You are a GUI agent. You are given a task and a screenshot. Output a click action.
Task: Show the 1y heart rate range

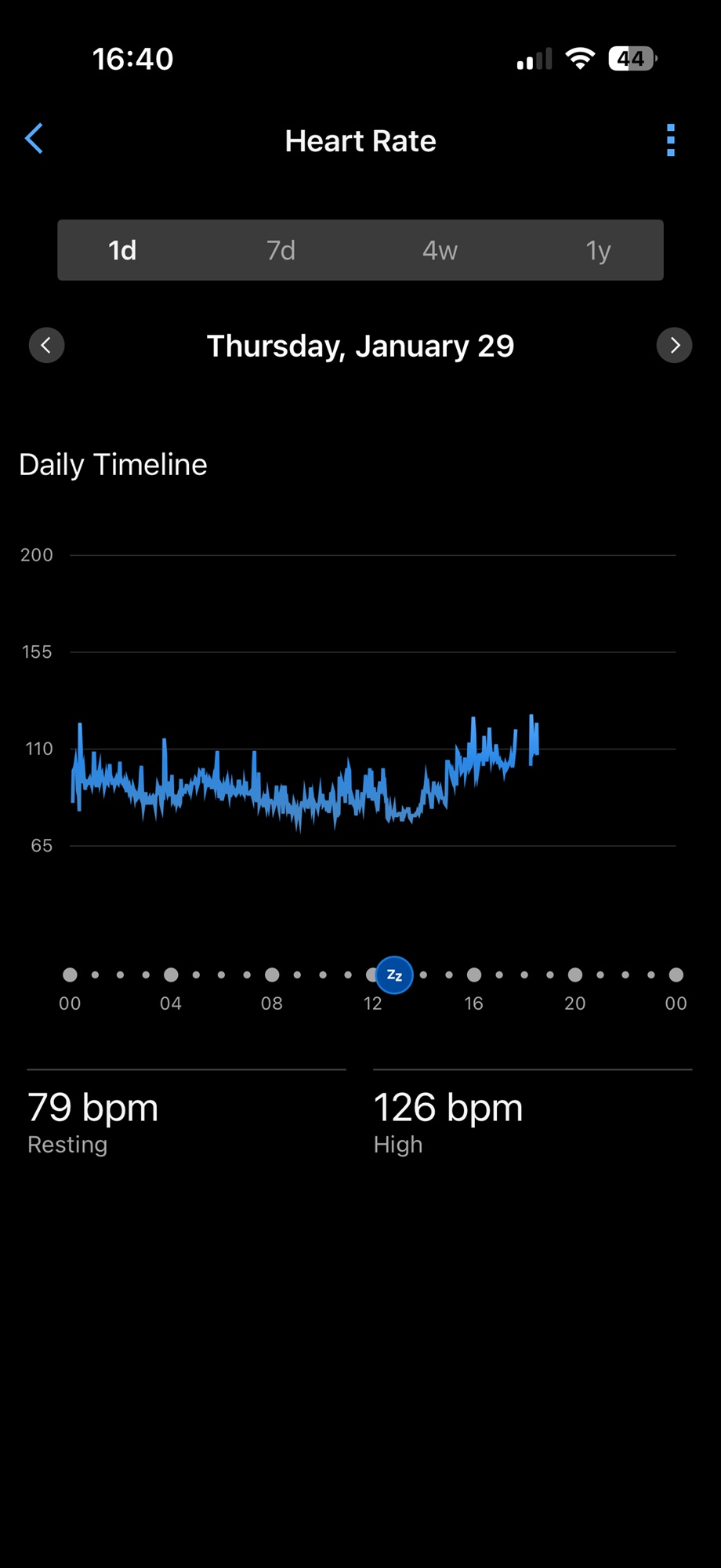(598, 250)
